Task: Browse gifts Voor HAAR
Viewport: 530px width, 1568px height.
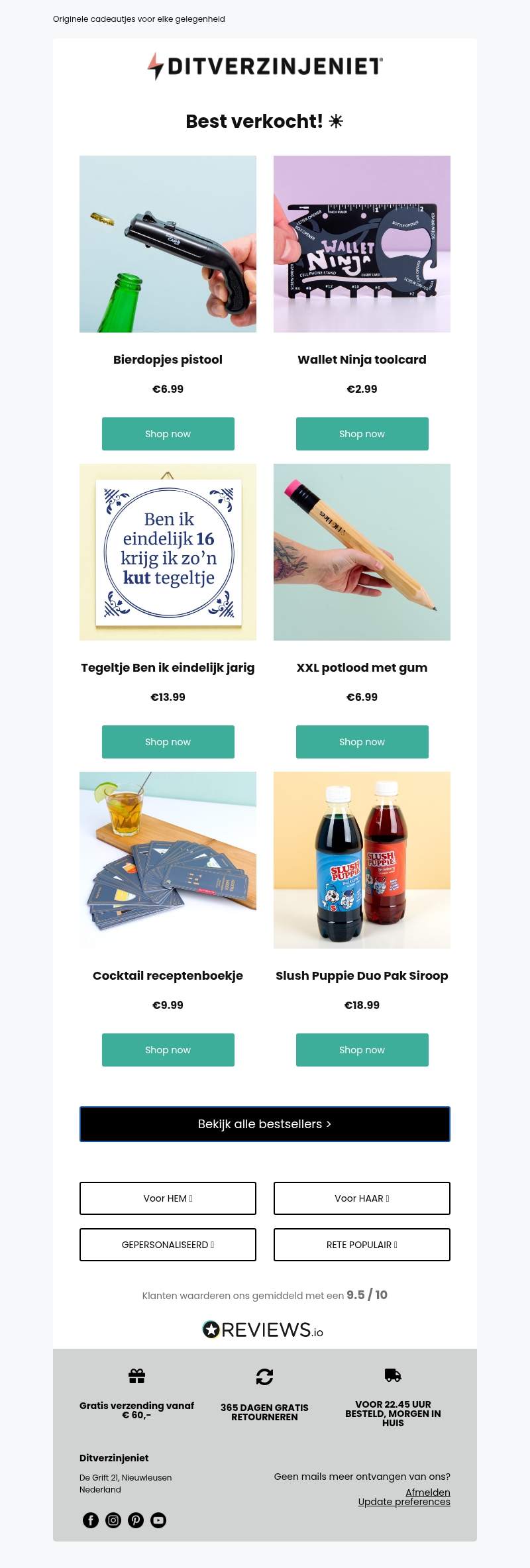Action: [x=362, y=1198]
